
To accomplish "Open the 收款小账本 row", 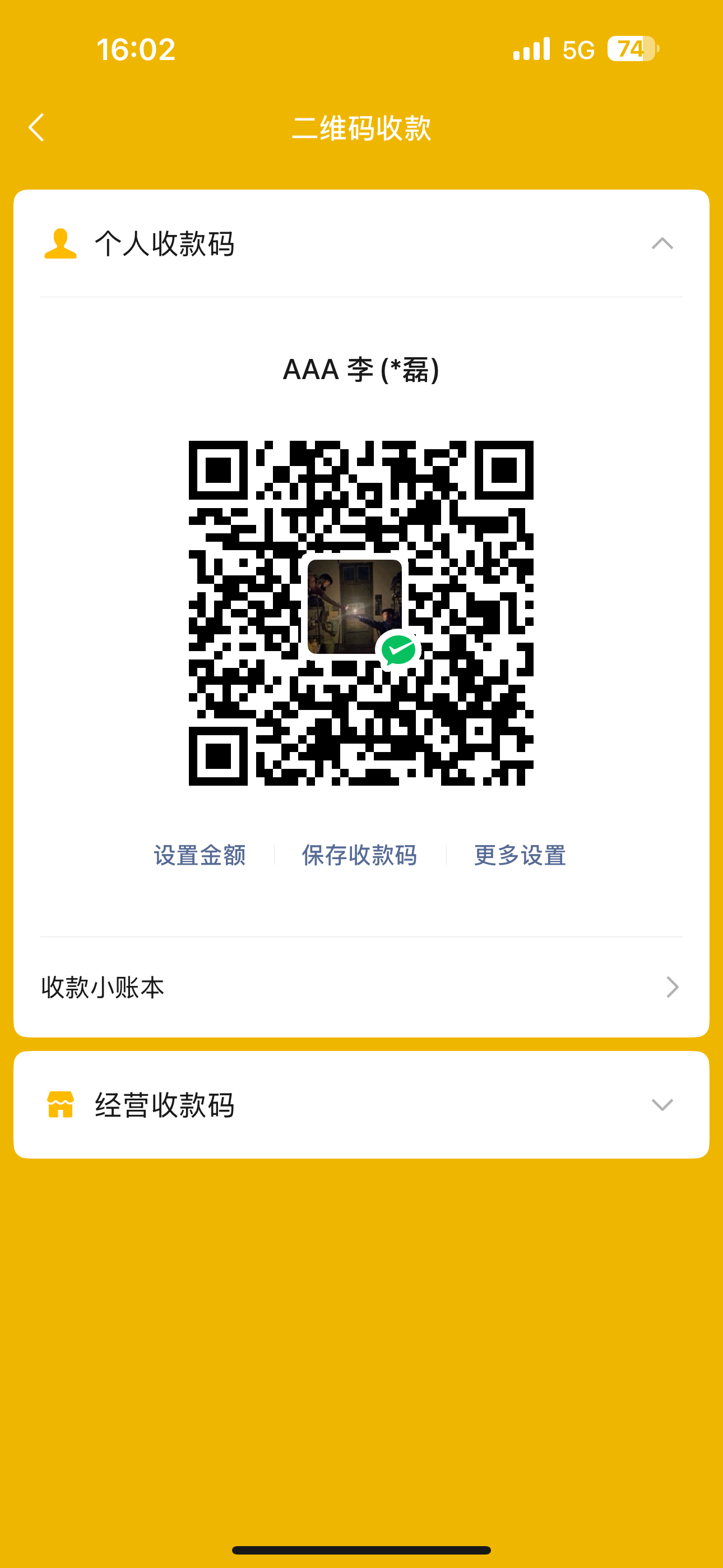I will click(361, 986).
